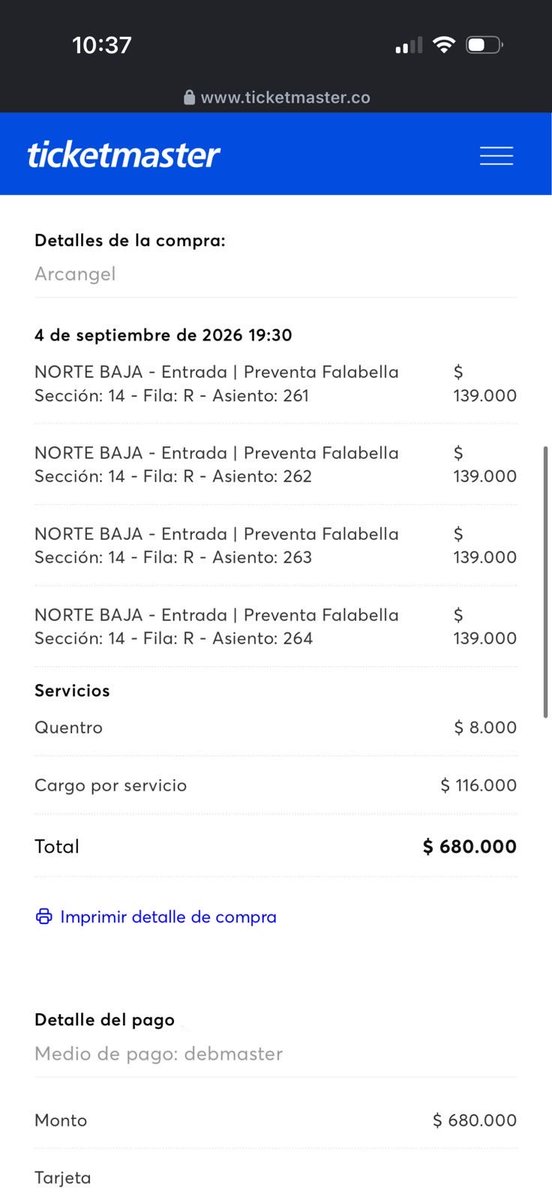Image resolution: width=552 pixels, height=1200 pixels.
Task: Tap Imprimir detalle de compra link
Action: pyautogui.click(x=156, y=917)
